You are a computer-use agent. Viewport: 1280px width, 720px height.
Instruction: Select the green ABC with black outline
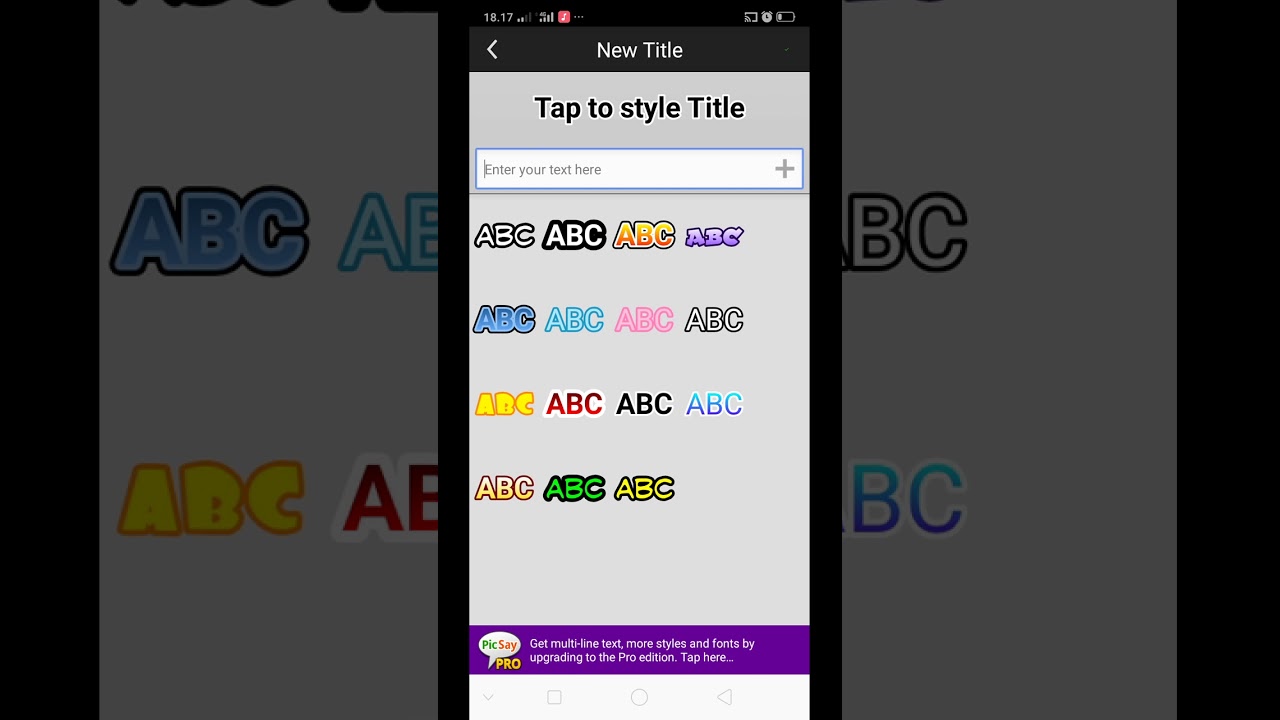click(x=574, y=489)
